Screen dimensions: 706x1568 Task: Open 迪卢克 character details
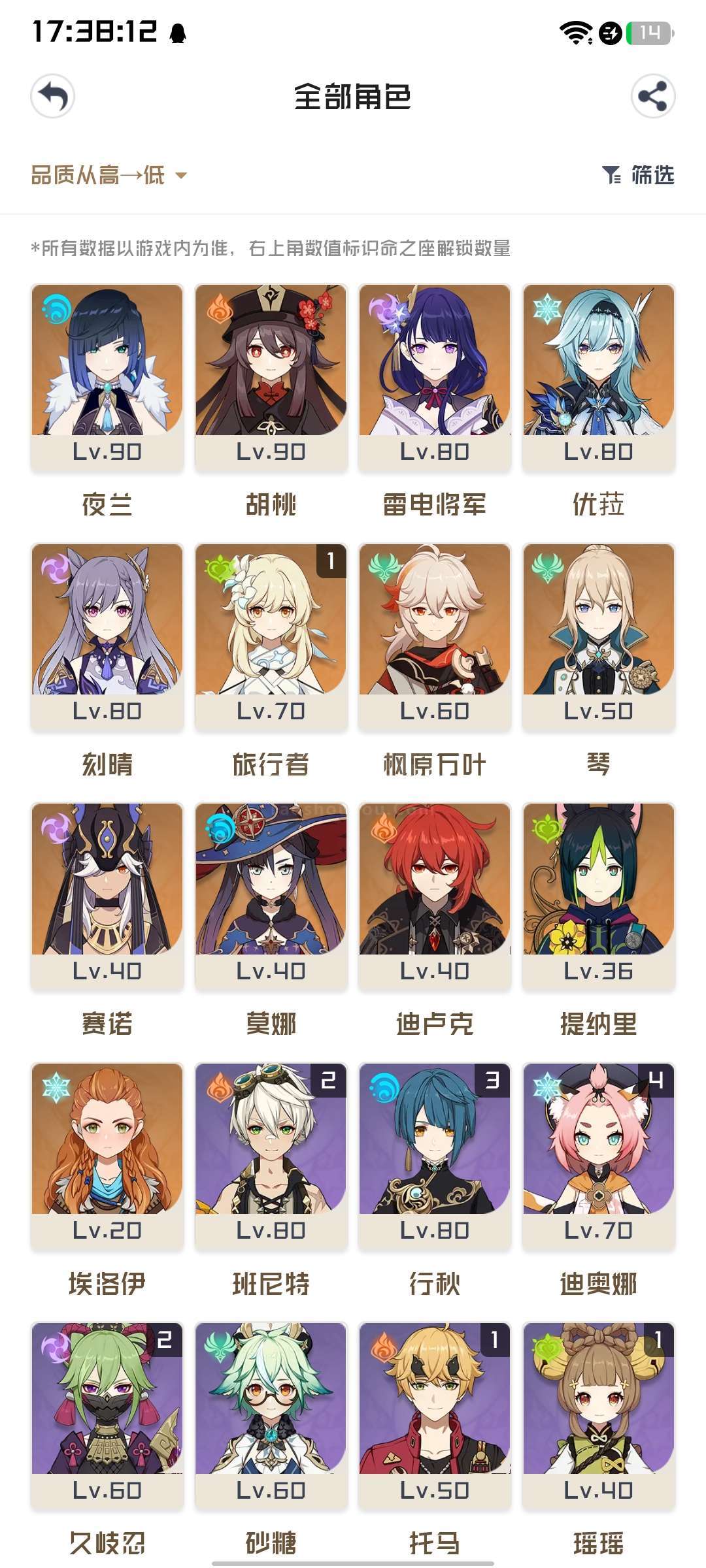435,897
